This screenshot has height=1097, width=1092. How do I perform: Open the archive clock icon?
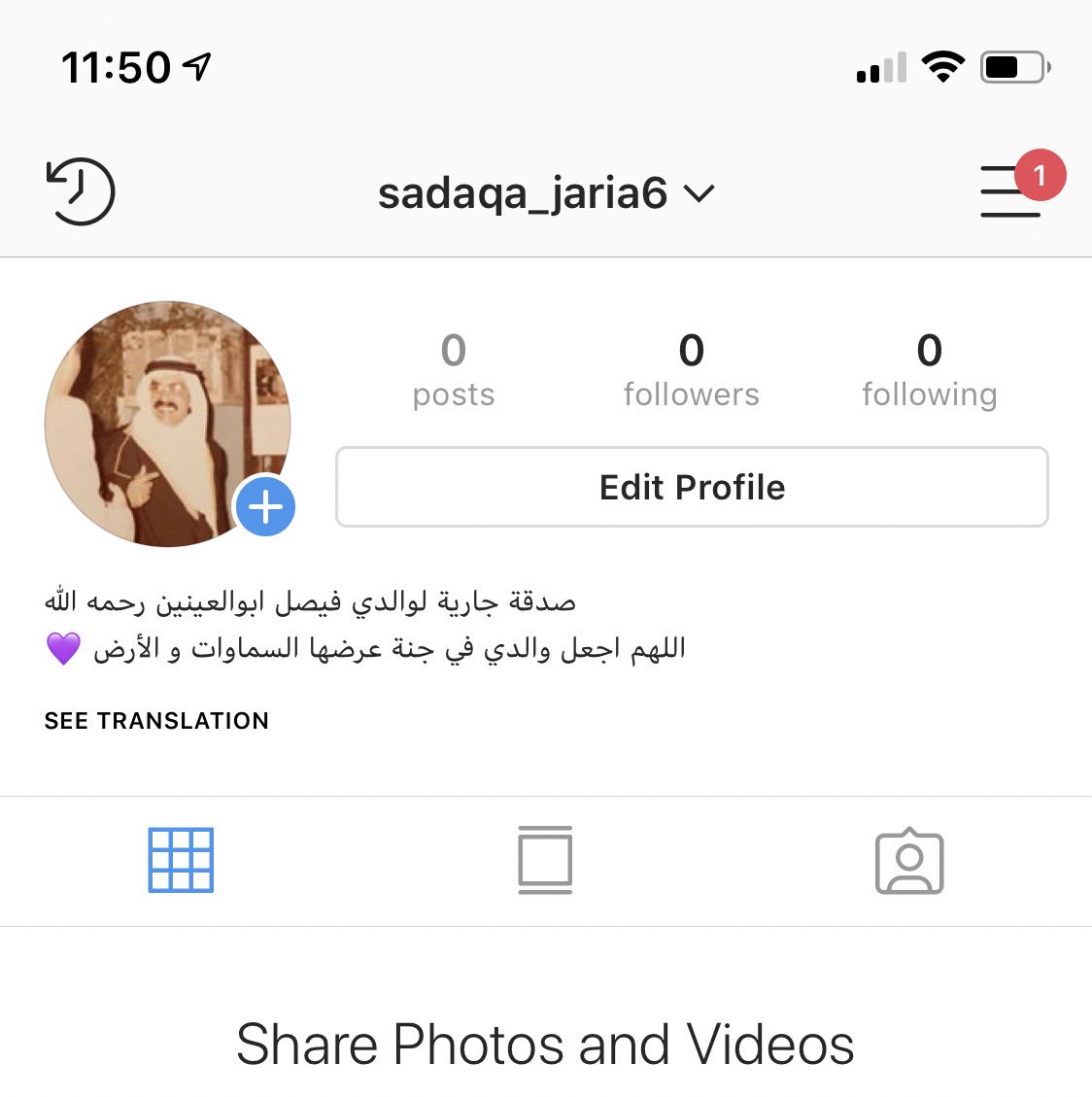81,191
